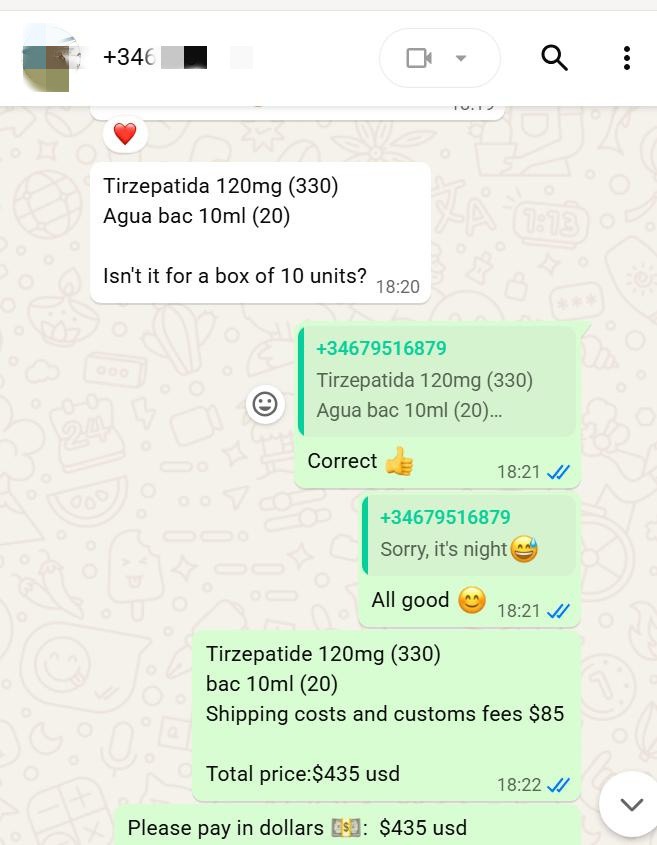Open the contact's profile picture
This screenshot has width=657, height=845.
click(50, 58)
